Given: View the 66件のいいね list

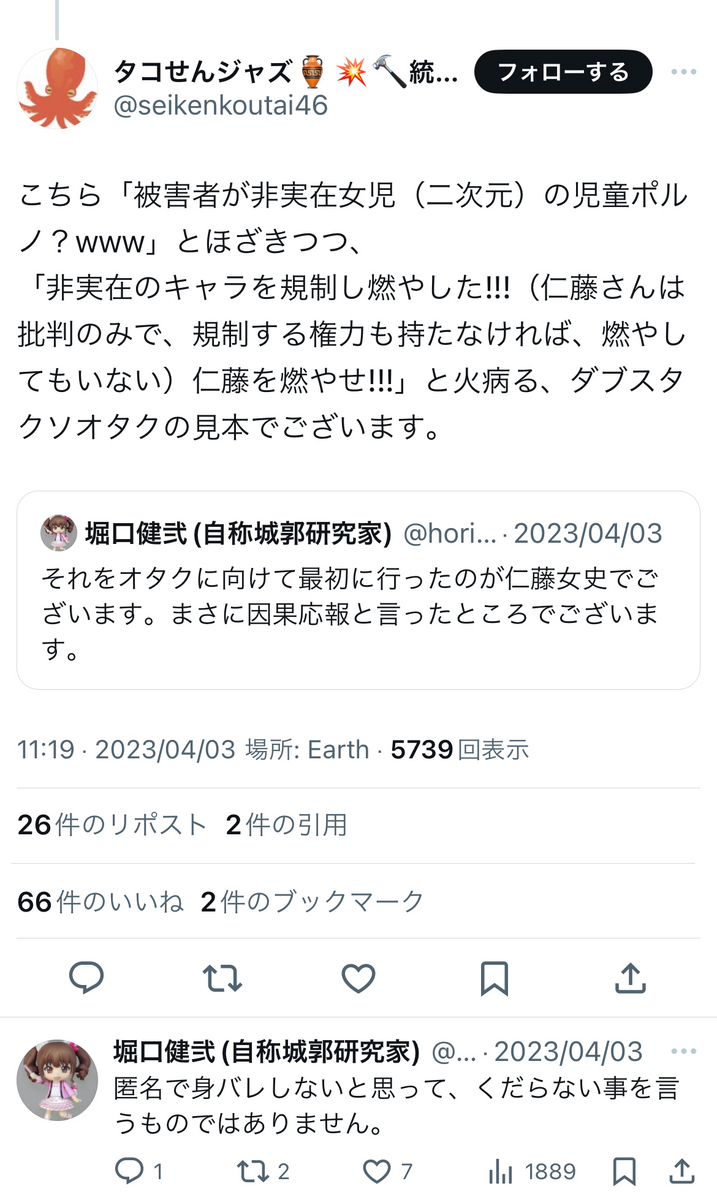Looking at the screenshot, I should click(x=100, y=902).
